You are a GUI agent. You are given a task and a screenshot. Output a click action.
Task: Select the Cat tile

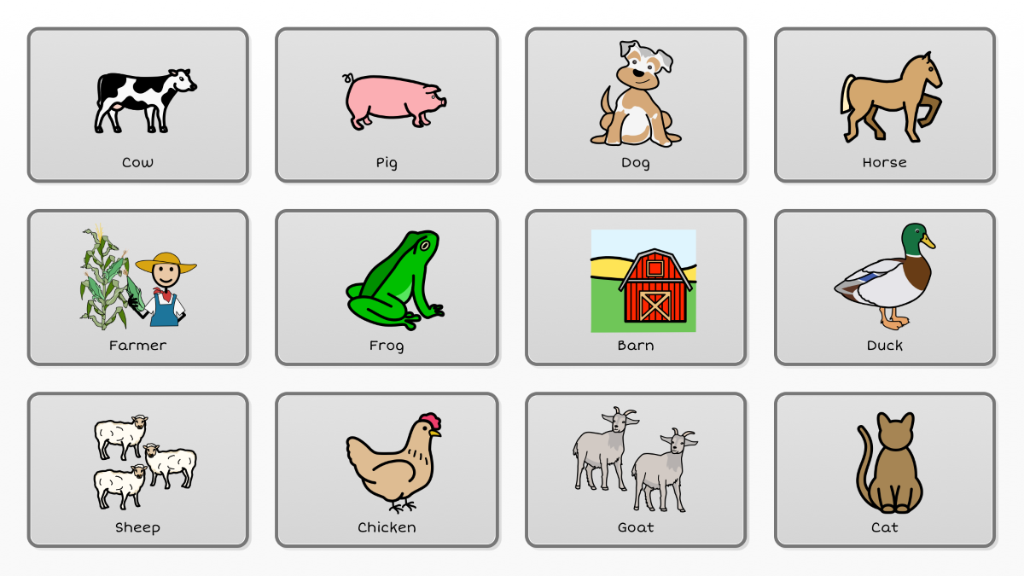pos(885,470)
